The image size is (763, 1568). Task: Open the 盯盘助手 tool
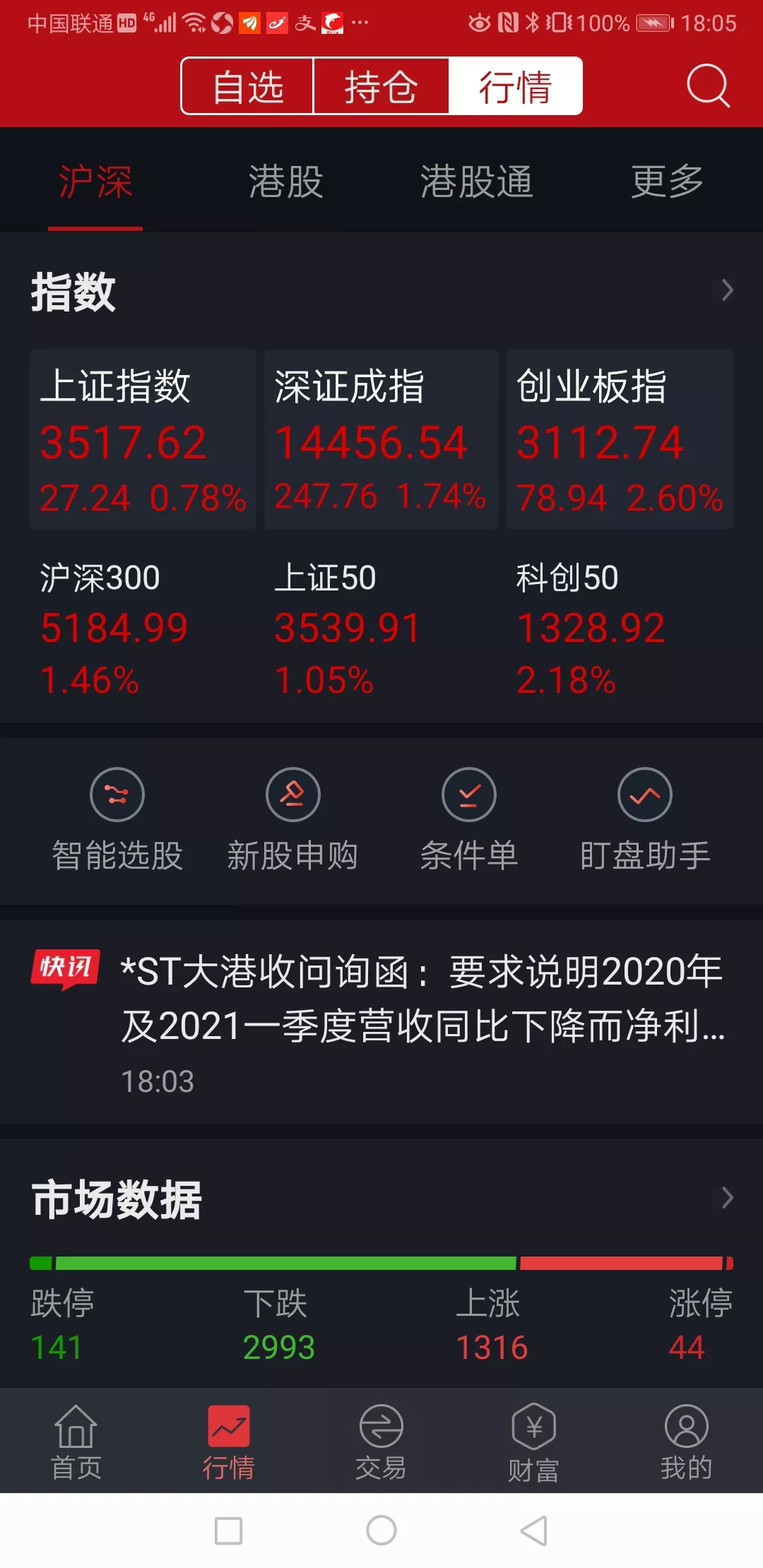click(644, 819)
